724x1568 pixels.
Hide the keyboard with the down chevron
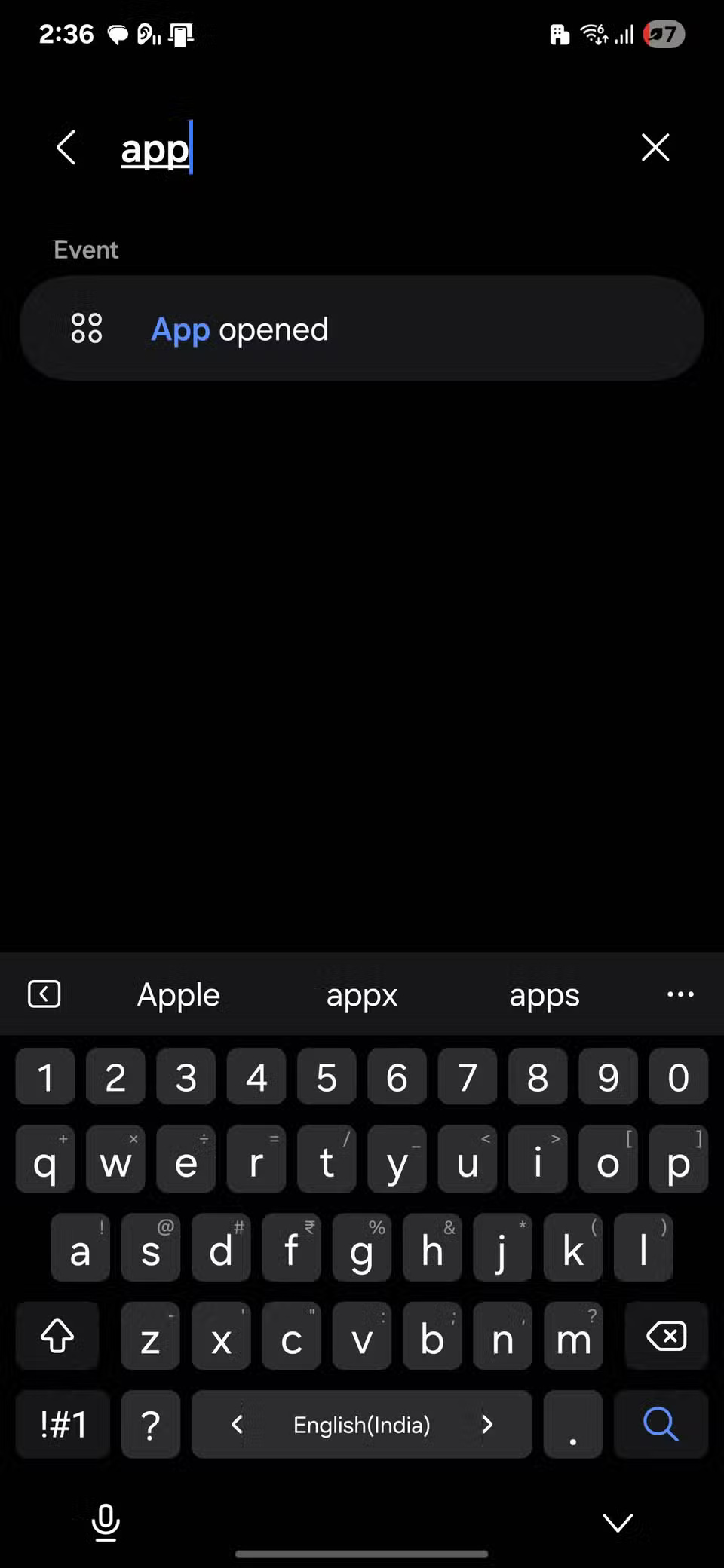point(618,1523)
